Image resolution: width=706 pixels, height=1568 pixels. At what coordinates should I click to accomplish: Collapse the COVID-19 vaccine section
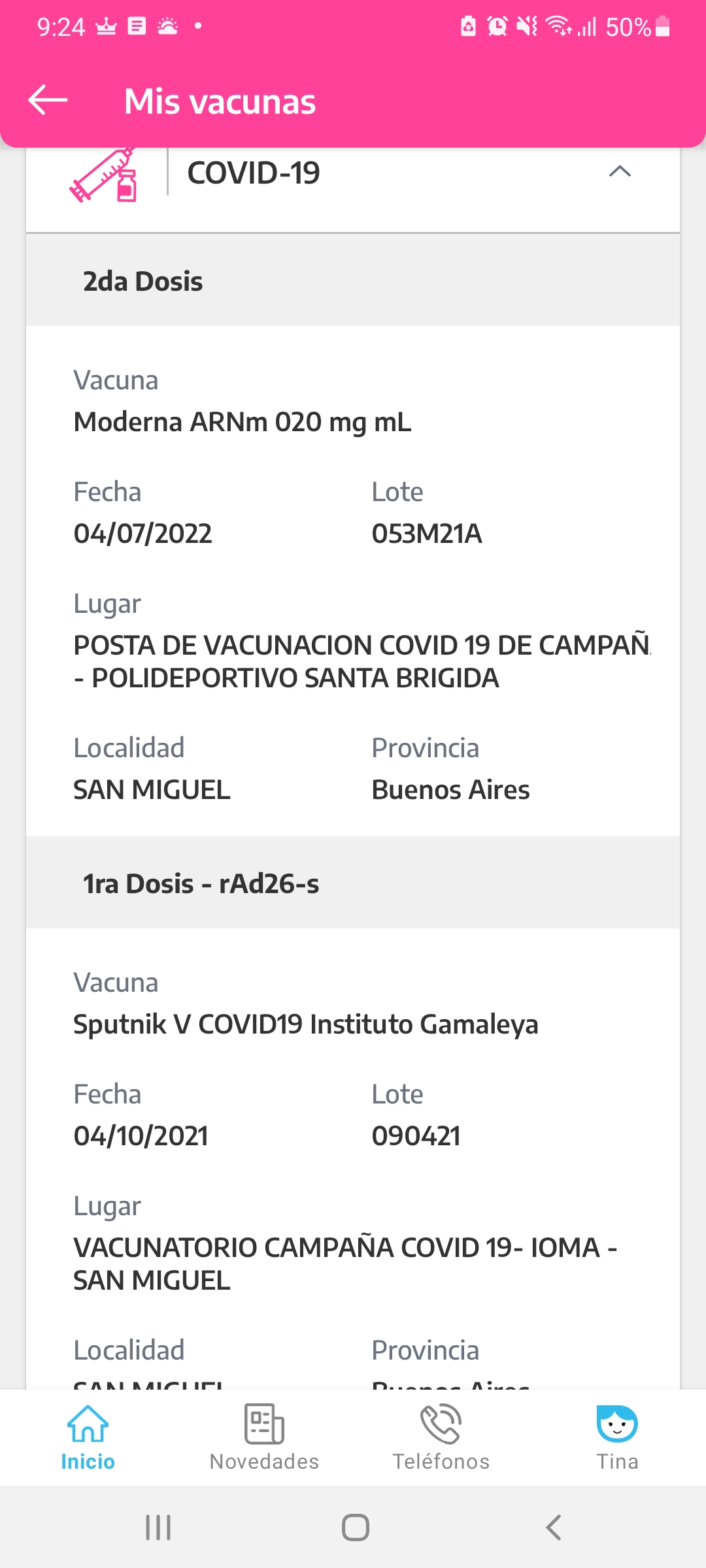coord(620,172)
